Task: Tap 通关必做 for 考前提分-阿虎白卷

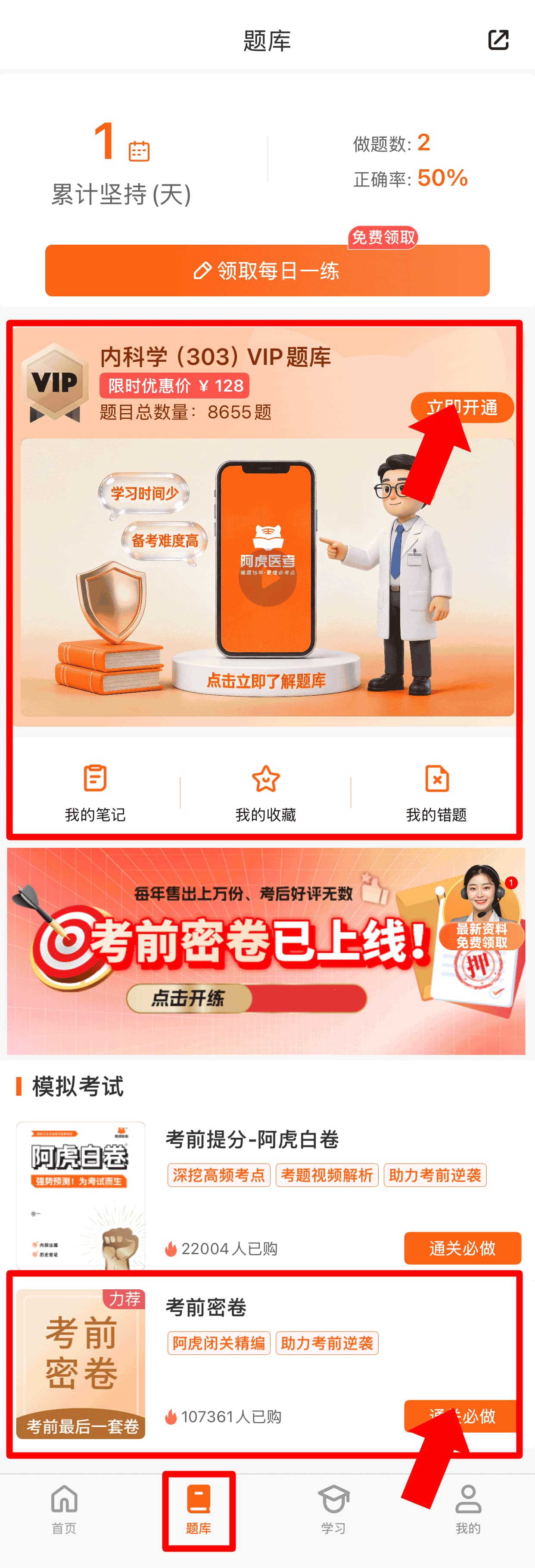Action: pos(462,1248)
